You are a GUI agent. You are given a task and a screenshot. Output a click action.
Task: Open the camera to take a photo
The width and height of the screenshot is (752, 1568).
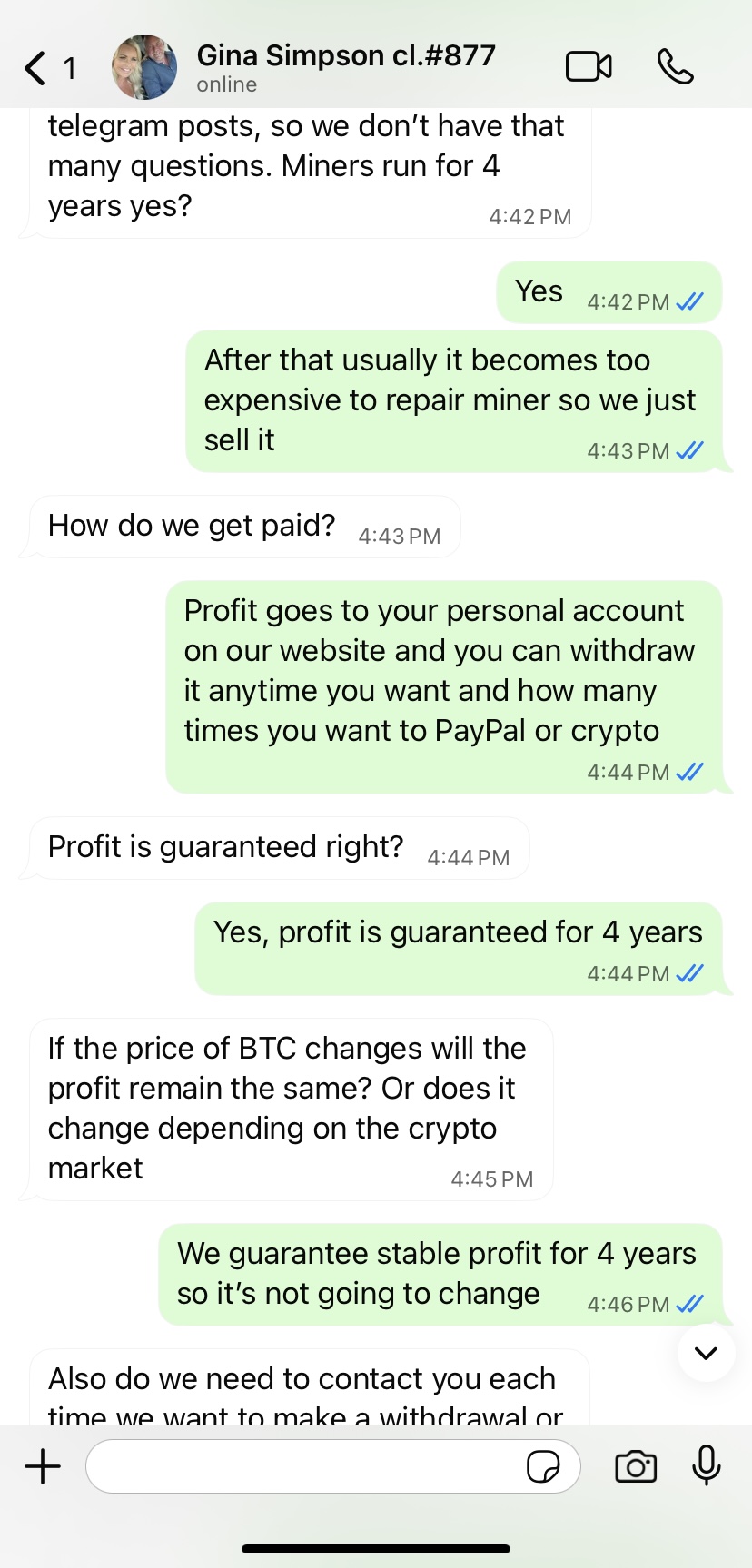click(x=636, y=1466)
